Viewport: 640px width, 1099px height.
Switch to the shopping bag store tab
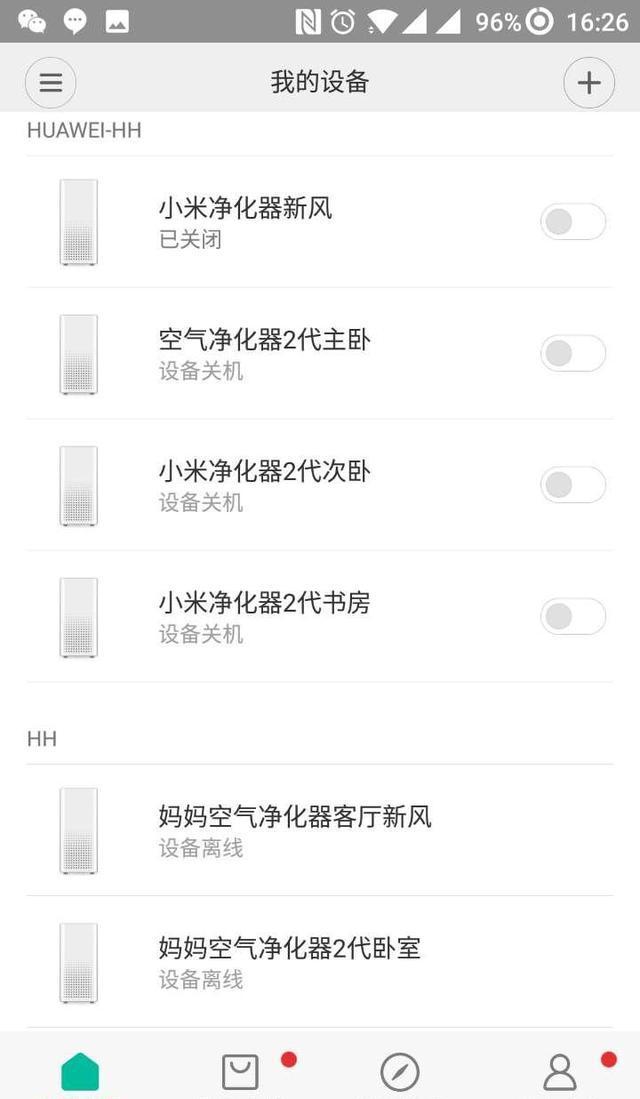(x=240, y=1072)
